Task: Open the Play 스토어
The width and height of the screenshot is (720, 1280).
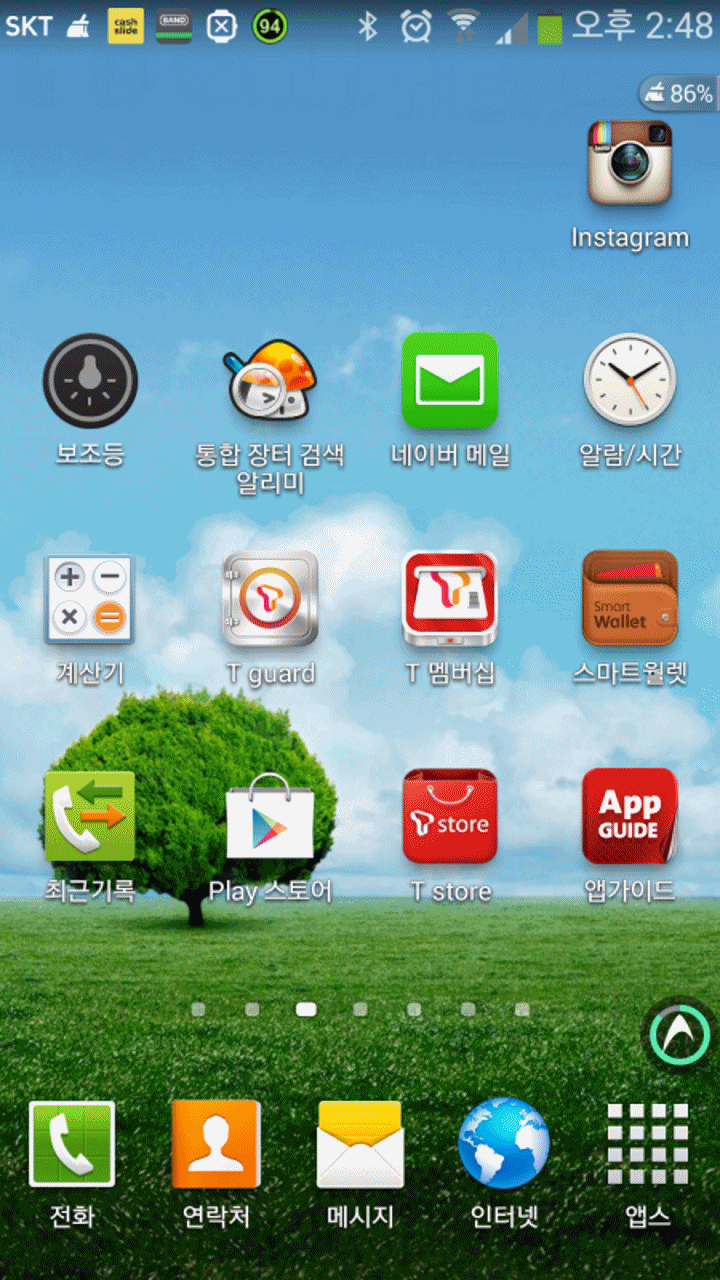Action: coord(270,816)
